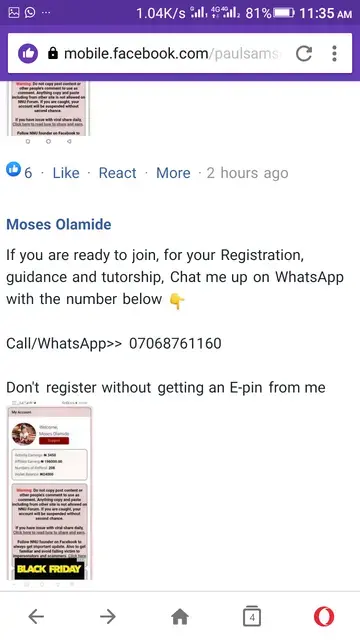Reload the page with the refresh icon
The width and height of the screenshot is (360, 640).
pos(304,53)
